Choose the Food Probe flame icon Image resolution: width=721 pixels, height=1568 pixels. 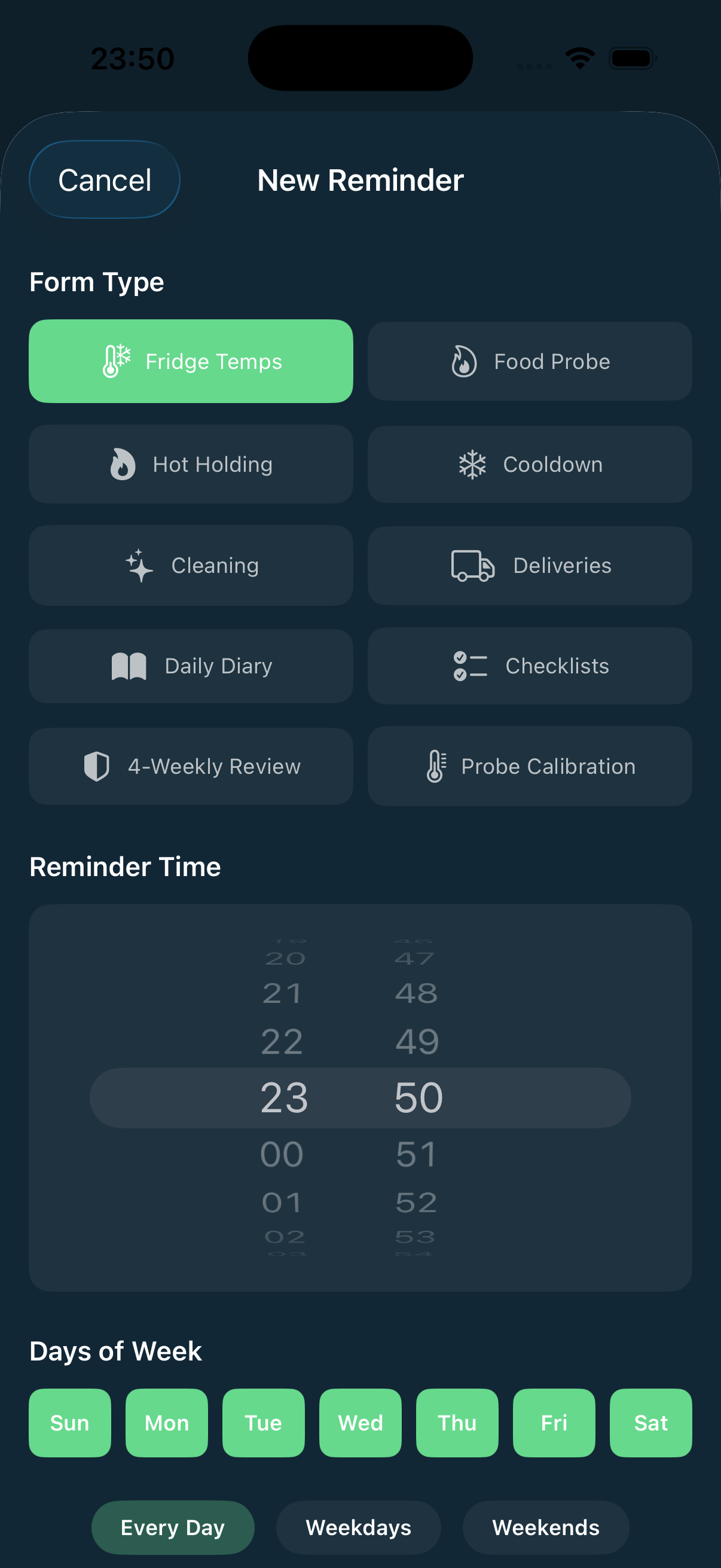click(x=528, y=361)
